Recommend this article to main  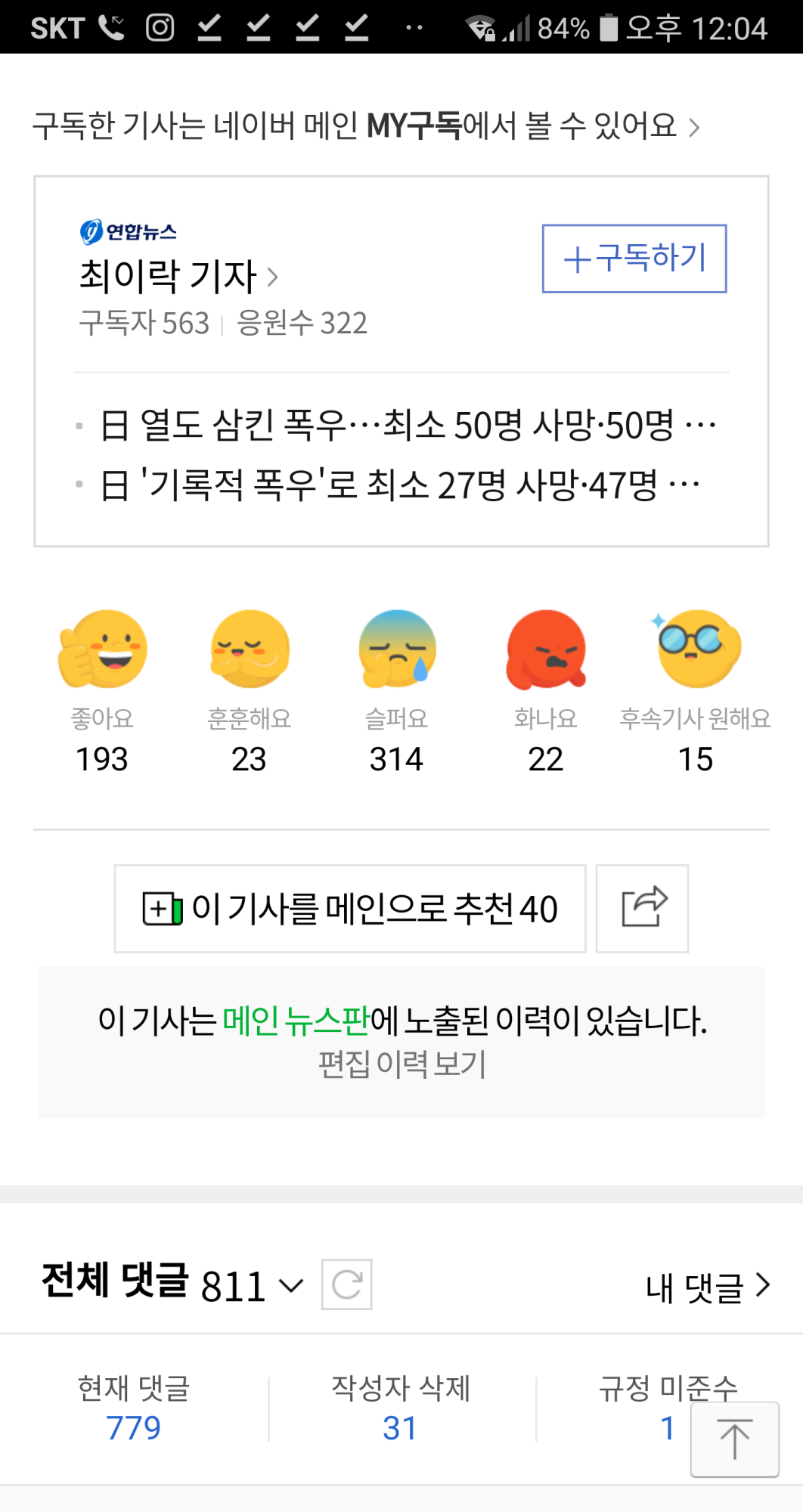pyautogui.click(x=350, y=909)
